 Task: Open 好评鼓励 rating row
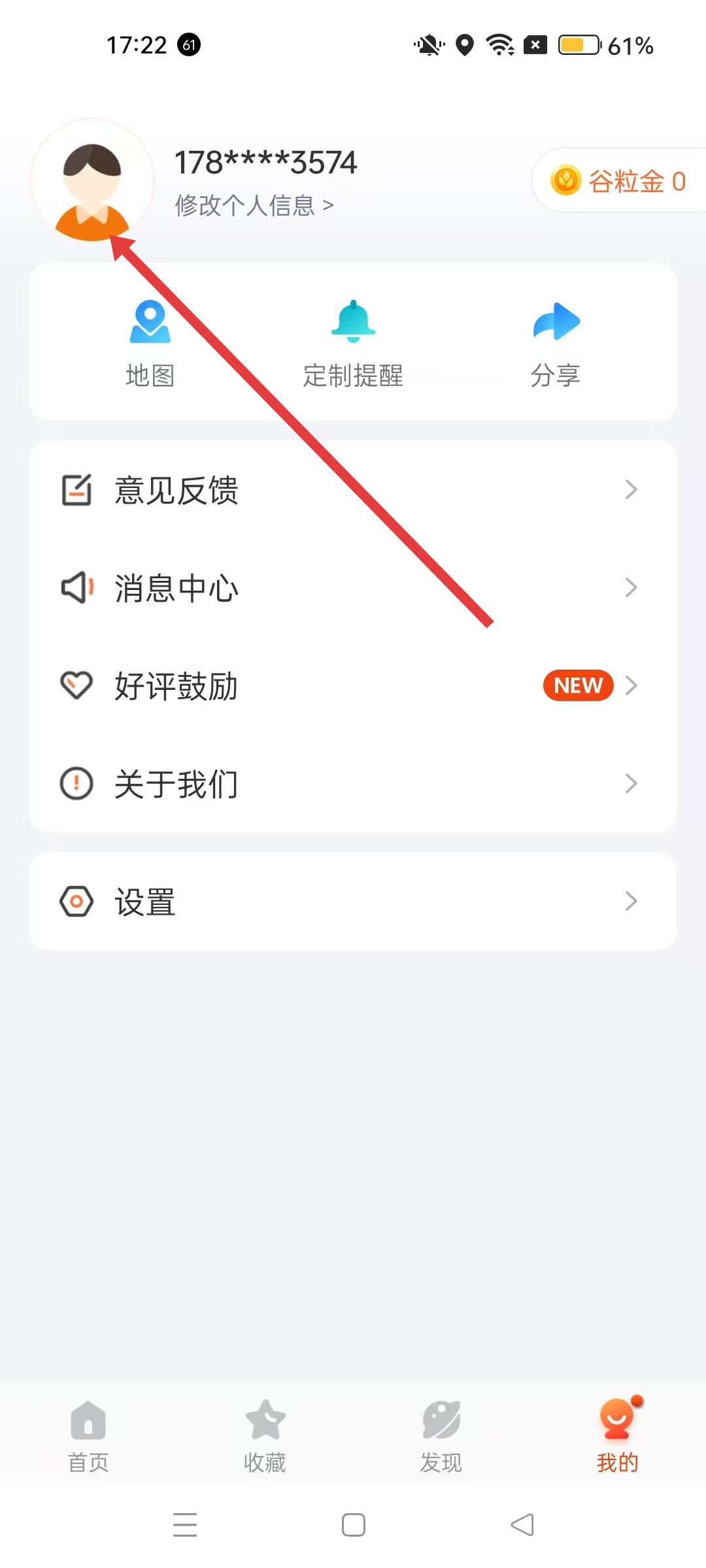[353, 686]
